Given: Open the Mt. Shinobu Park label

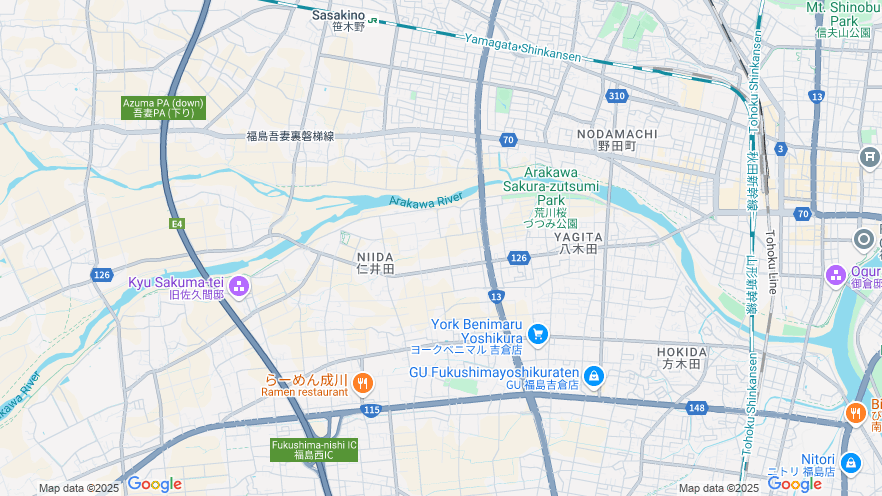Looking at the screenshot, I should [843, 14].
